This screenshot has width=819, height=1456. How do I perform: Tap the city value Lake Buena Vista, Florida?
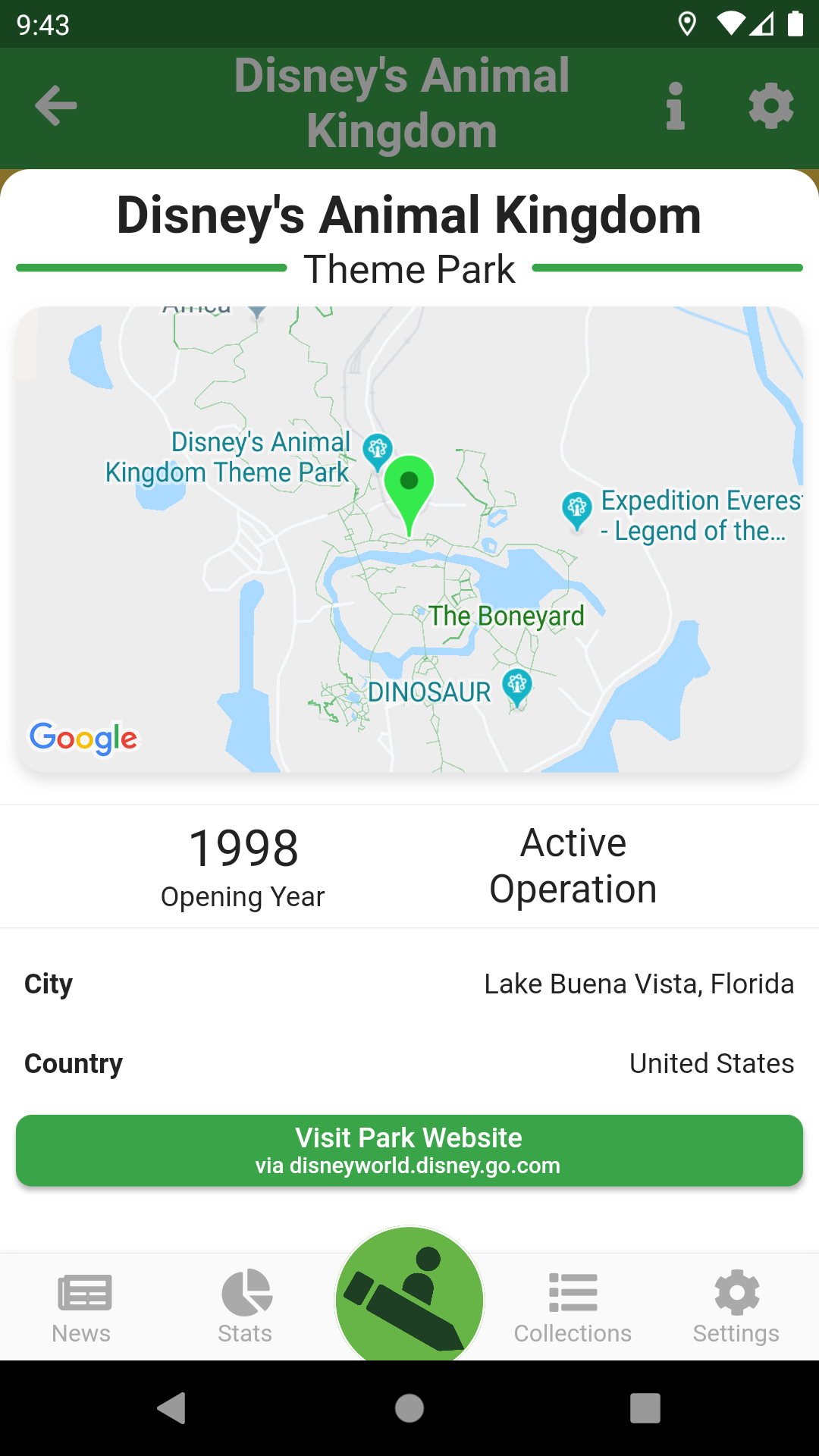click(x=639, y=984)
